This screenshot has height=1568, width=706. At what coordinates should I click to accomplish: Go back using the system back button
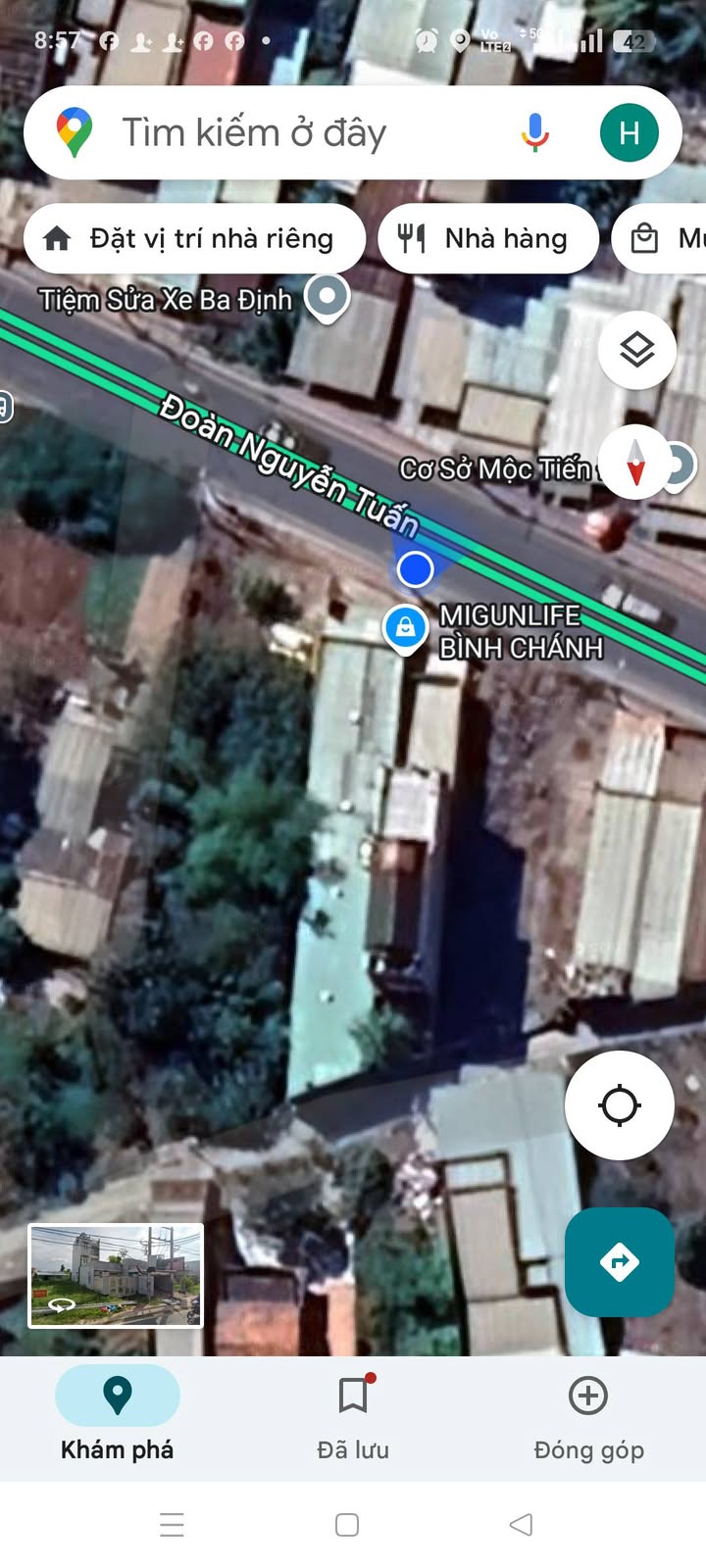point(522,1524)
